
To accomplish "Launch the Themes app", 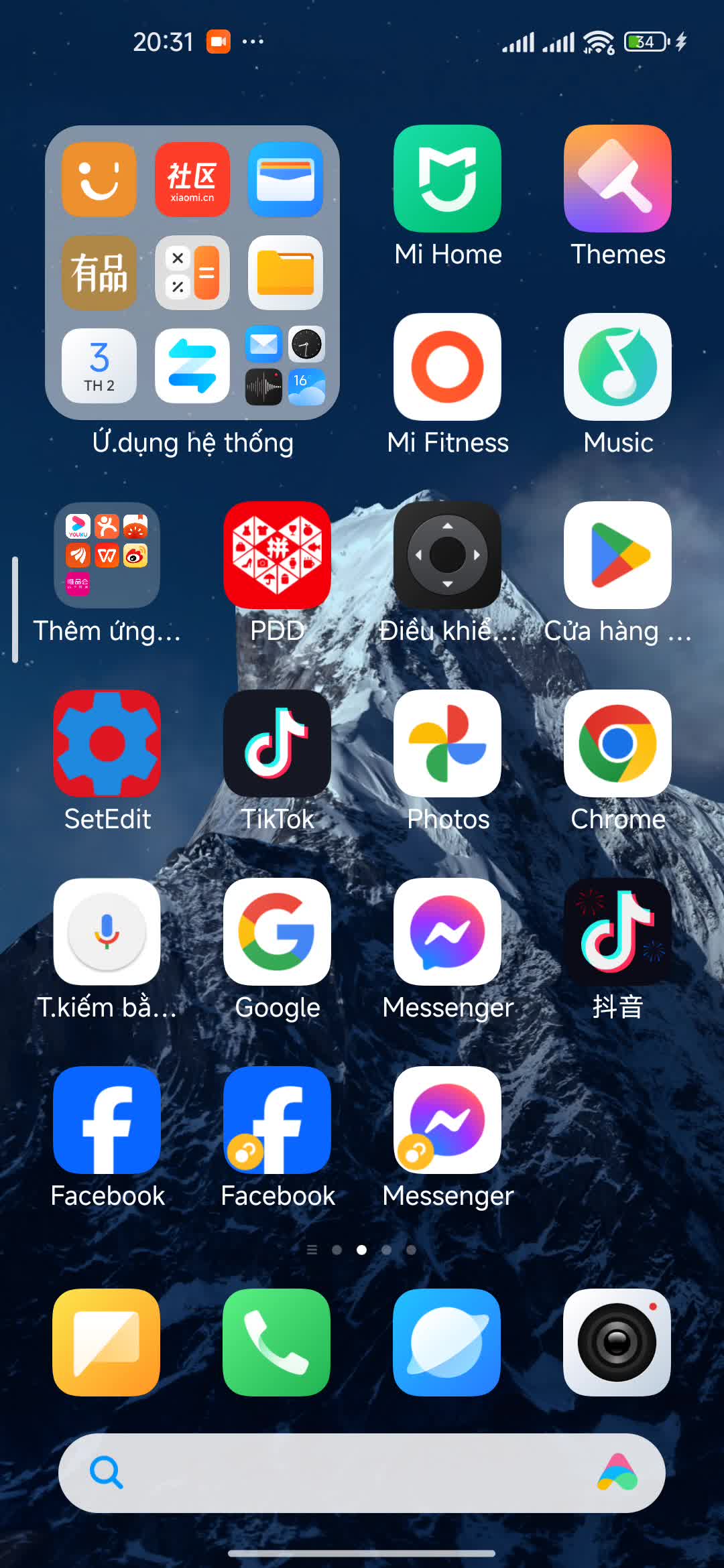I will (617, 179).
